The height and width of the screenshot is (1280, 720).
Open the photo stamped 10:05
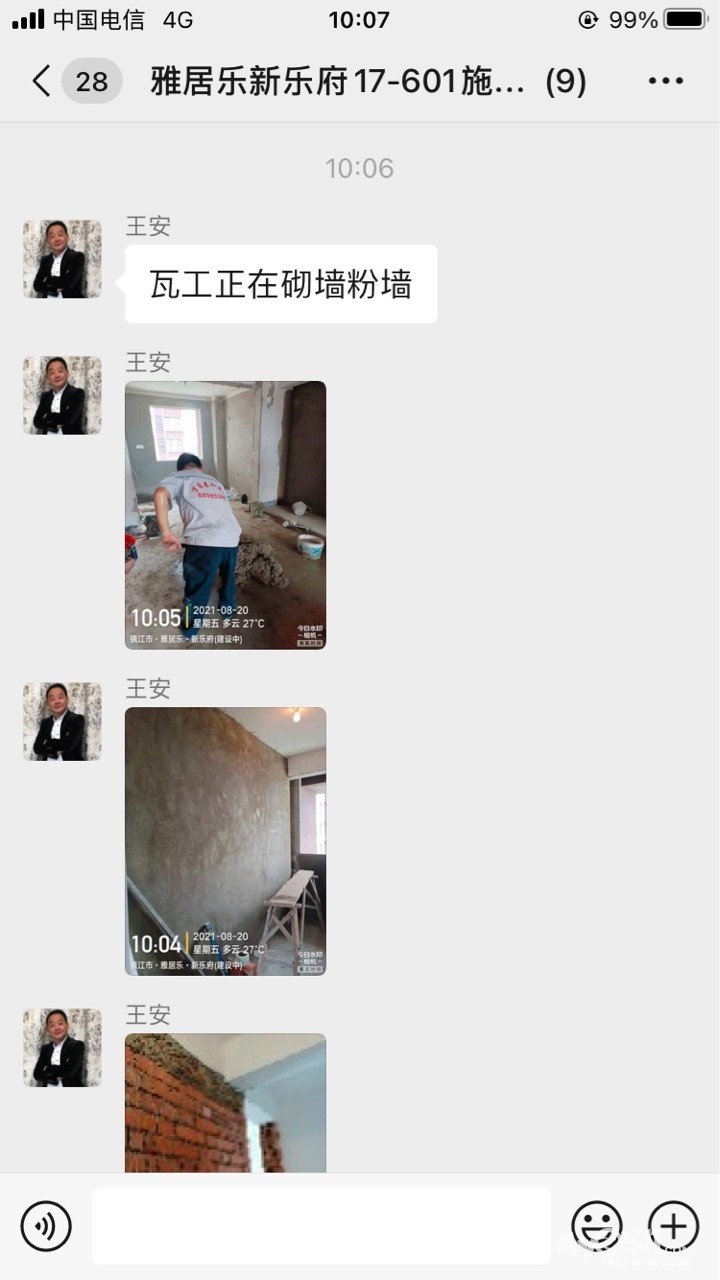click(225, 515)
